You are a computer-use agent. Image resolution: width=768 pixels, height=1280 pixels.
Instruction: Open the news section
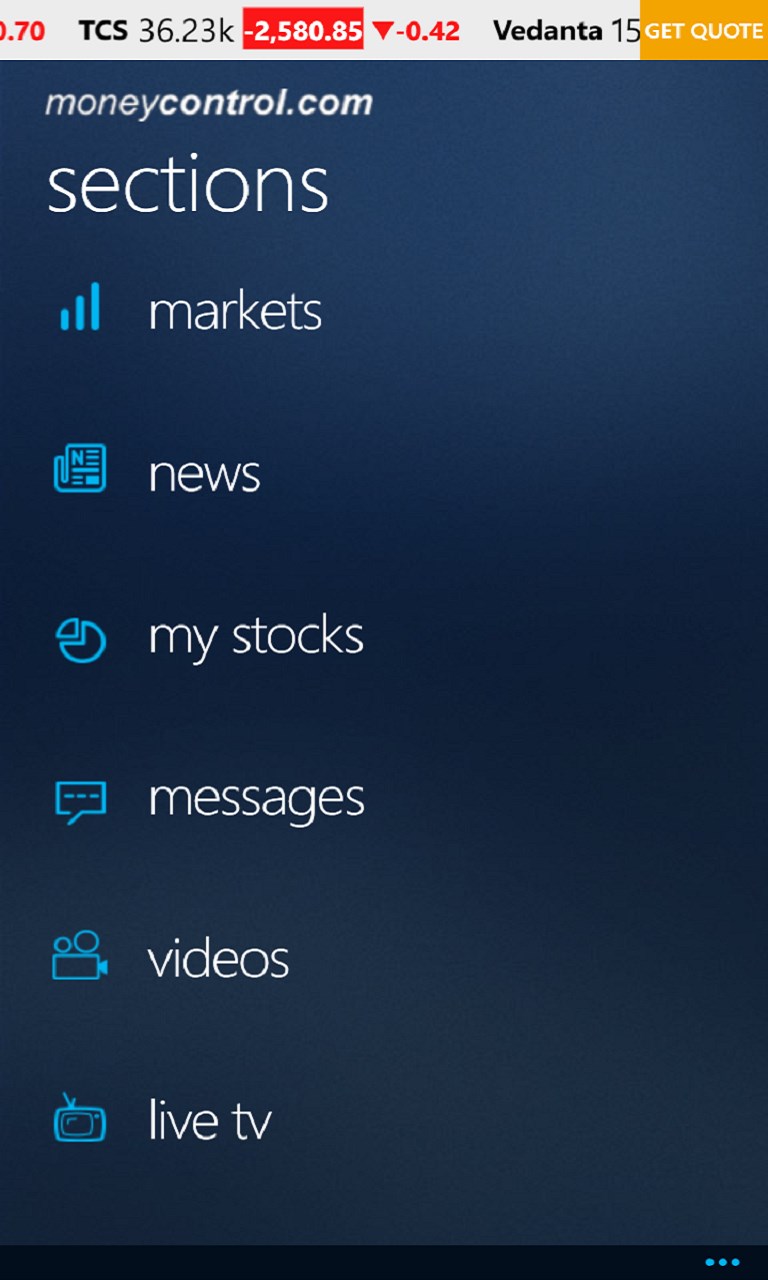pos(203,472)
